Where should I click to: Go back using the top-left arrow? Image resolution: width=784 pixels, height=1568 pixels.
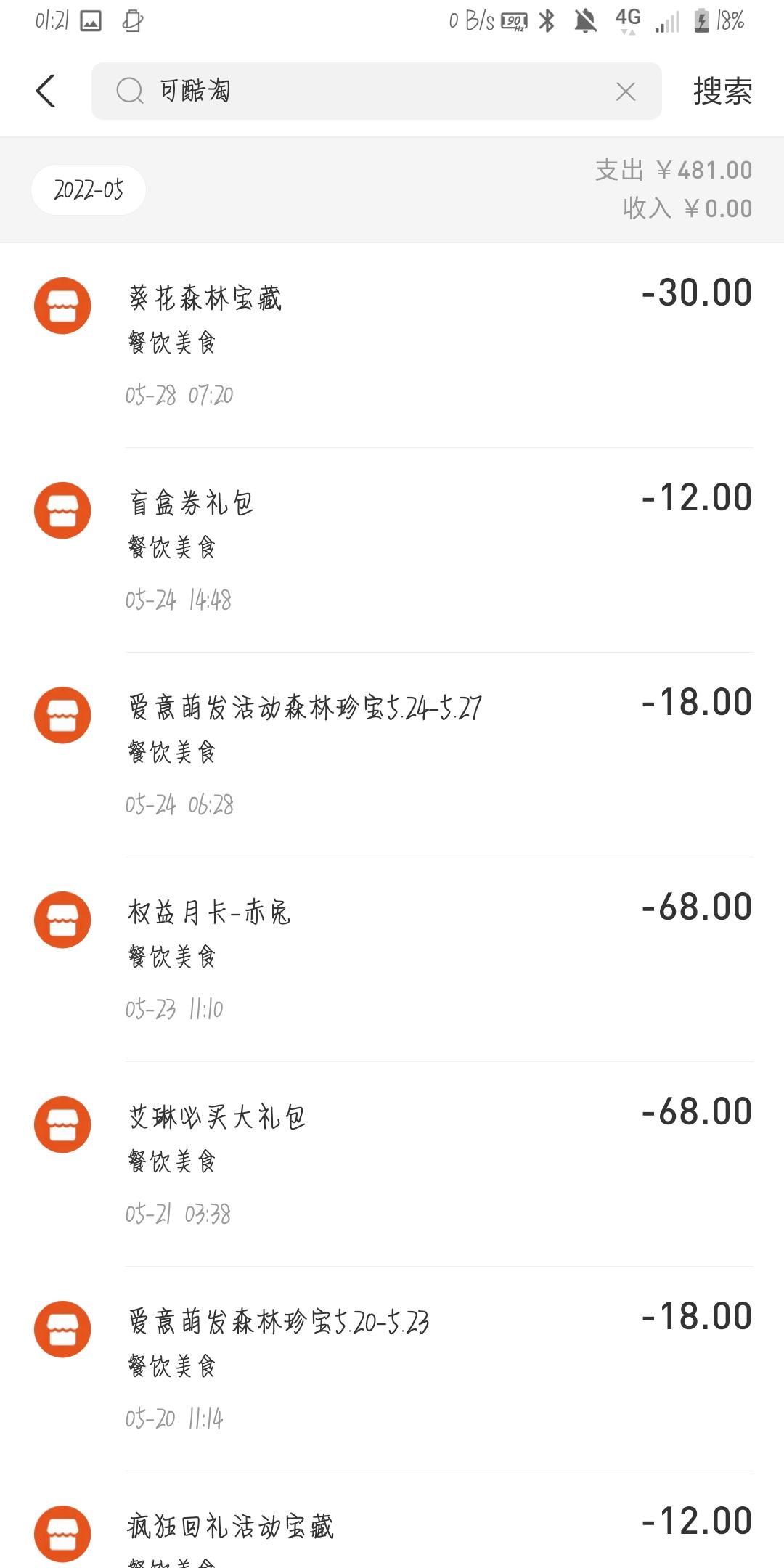46,91
